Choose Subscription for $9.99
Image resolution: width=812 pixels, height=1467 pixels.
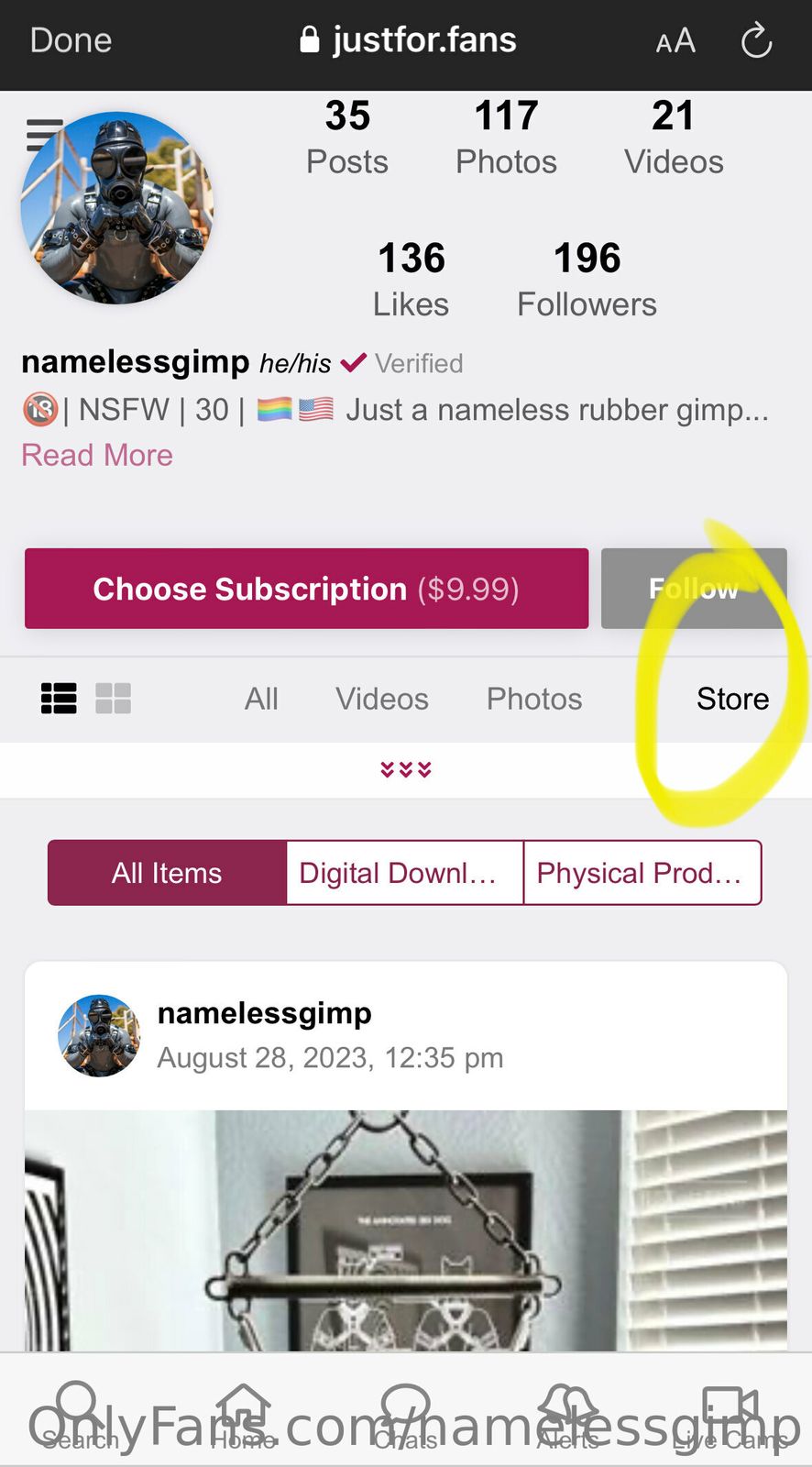[x=306, y=589]
